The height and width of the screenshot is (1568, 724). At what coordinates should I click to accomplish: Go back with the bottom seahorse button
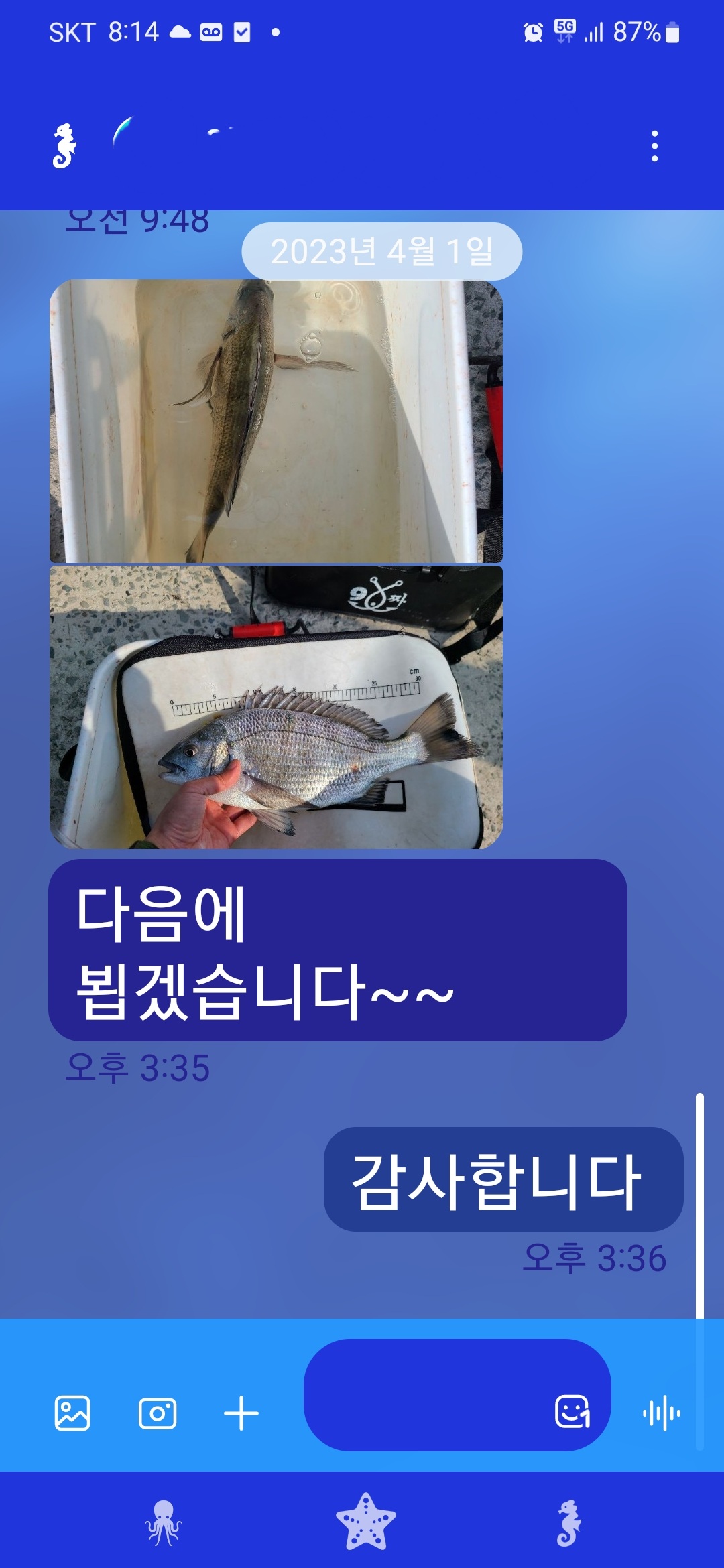click(568, 1522)
